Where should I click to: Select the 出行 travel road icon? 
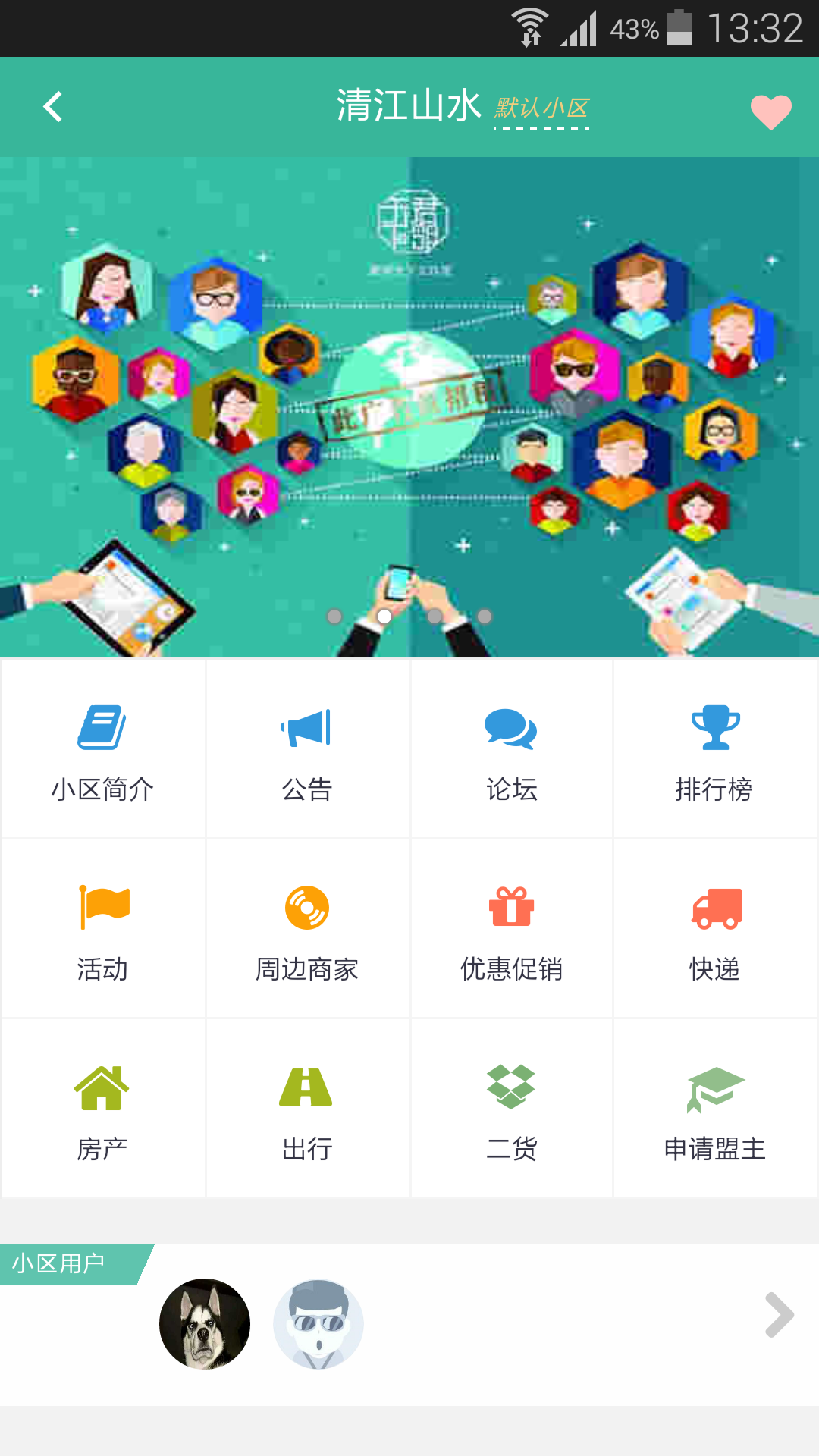coord(307,1088)
